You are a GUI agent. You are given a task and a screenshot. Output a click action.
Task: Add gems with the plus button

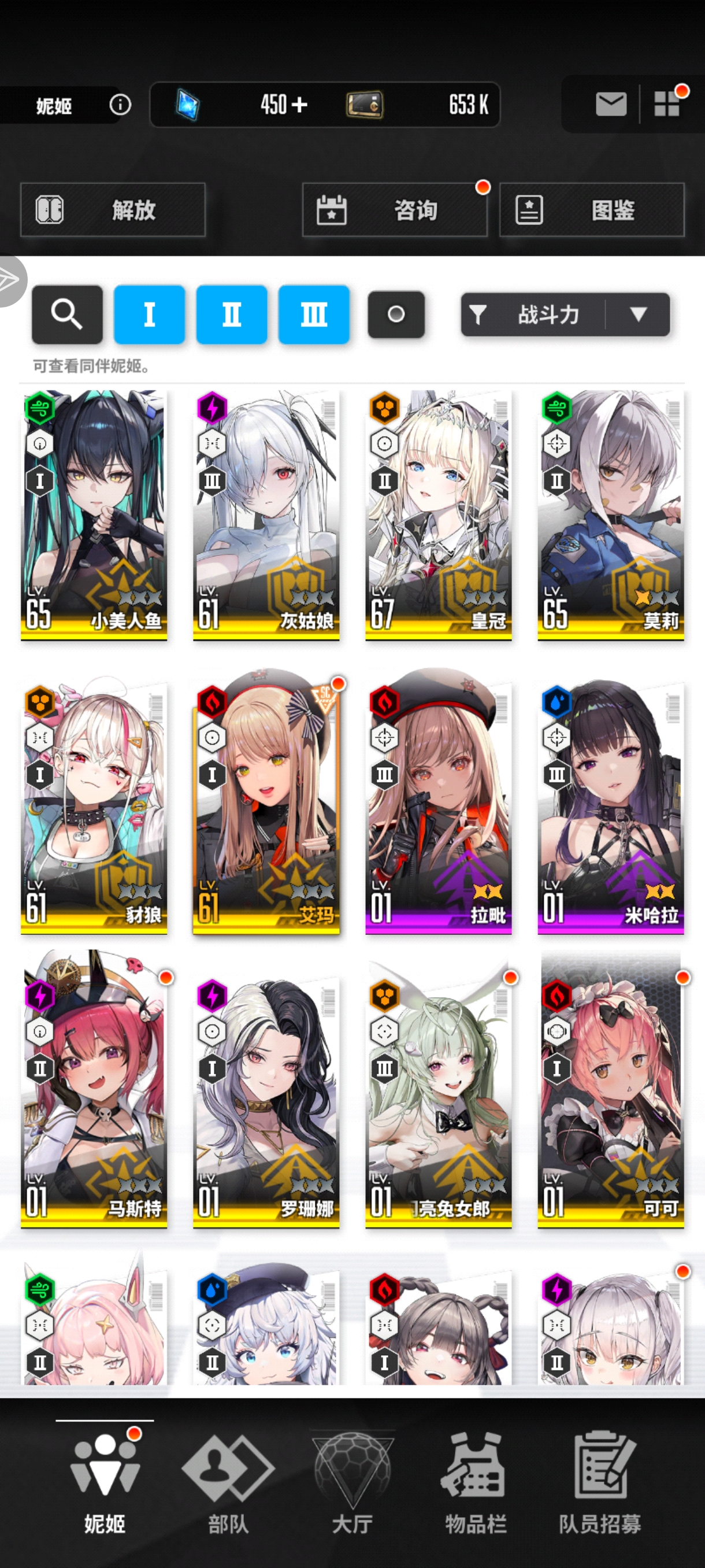pyautogui.click(x=299, y=105)
